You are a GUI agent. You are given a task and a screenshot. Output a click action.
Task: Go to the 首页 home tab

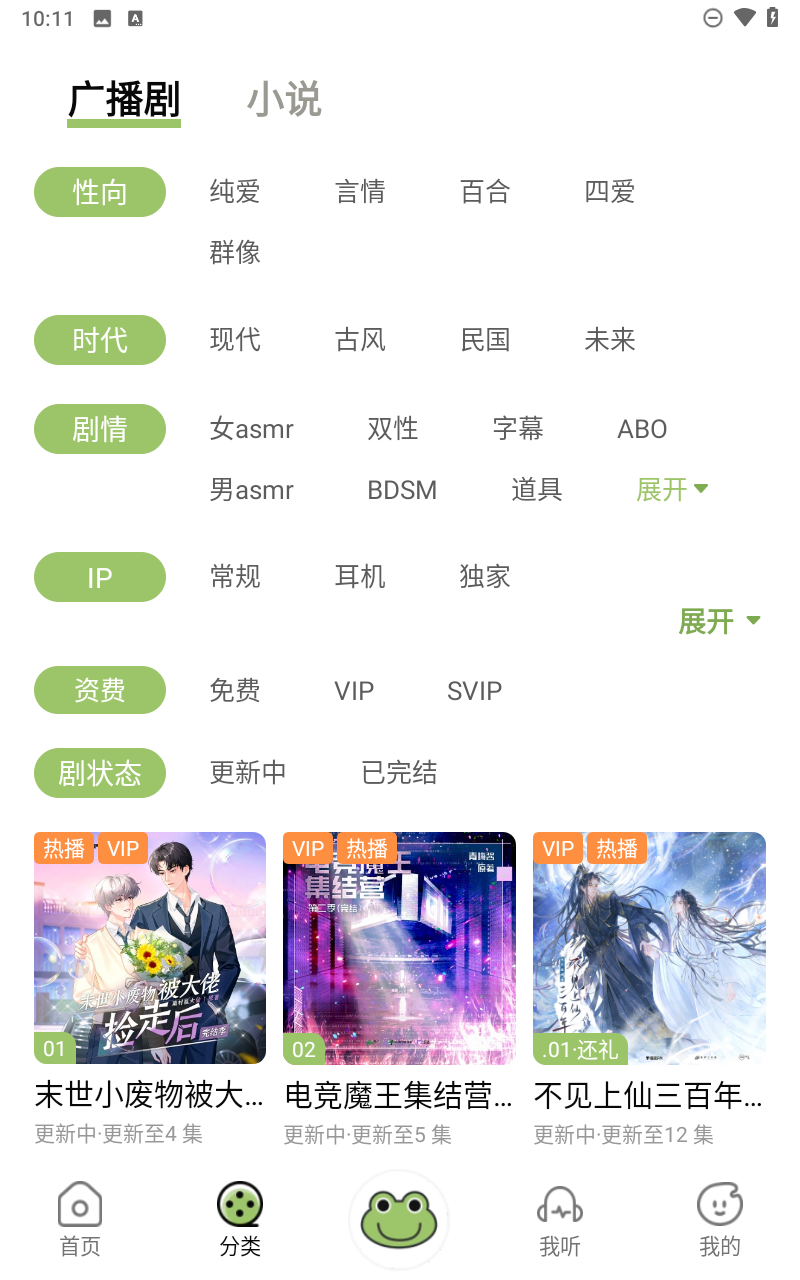point(80,1220)
